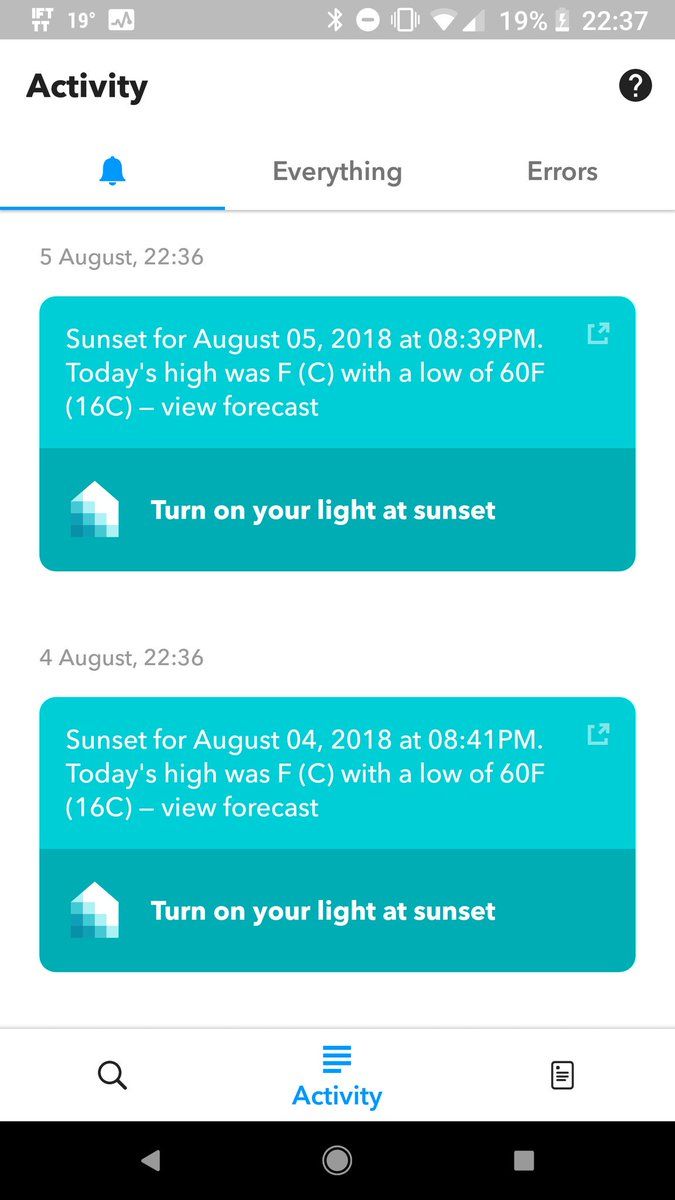Go to the home screen
This screenshot has height=1200, width=675.
(337, 1160)
